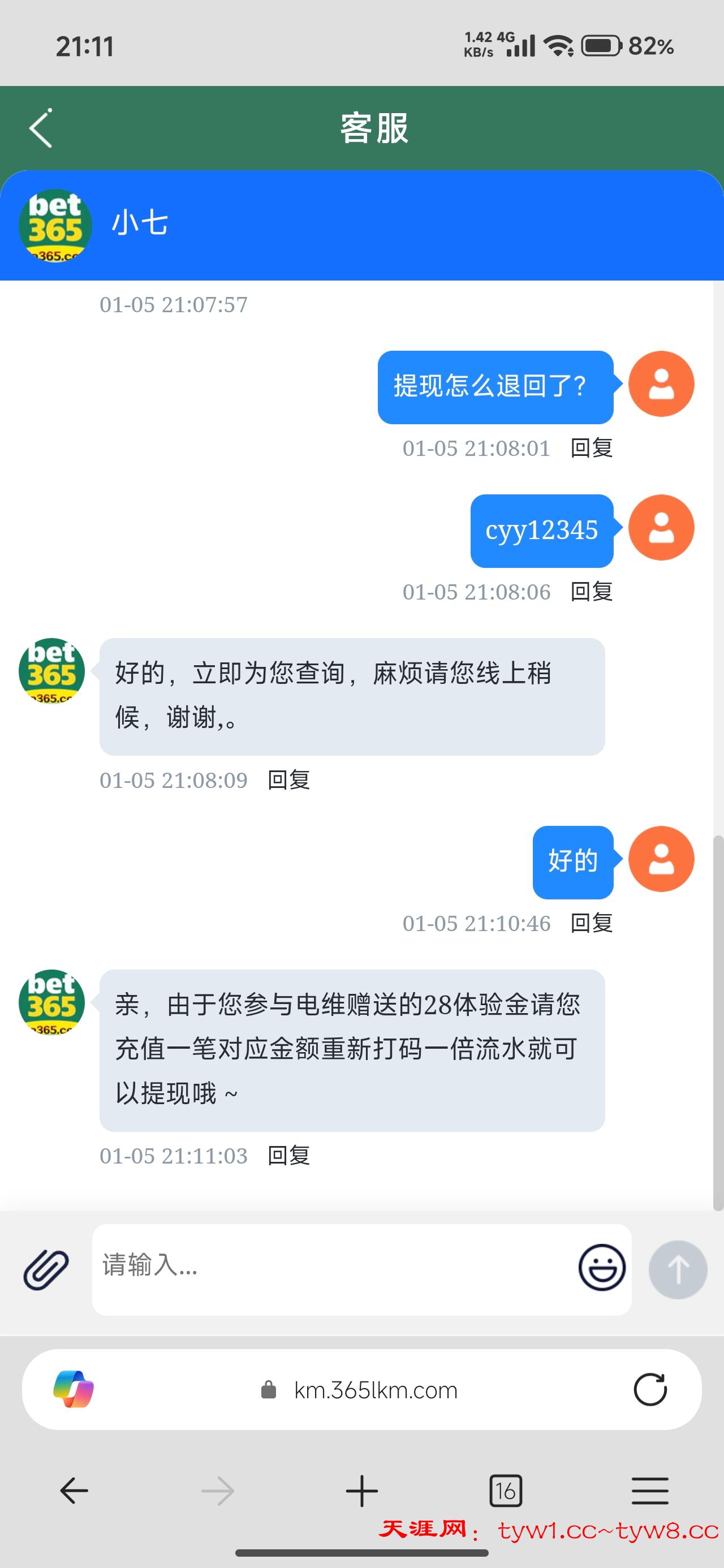
Task: Go back in the browser
Action: 74,1491
